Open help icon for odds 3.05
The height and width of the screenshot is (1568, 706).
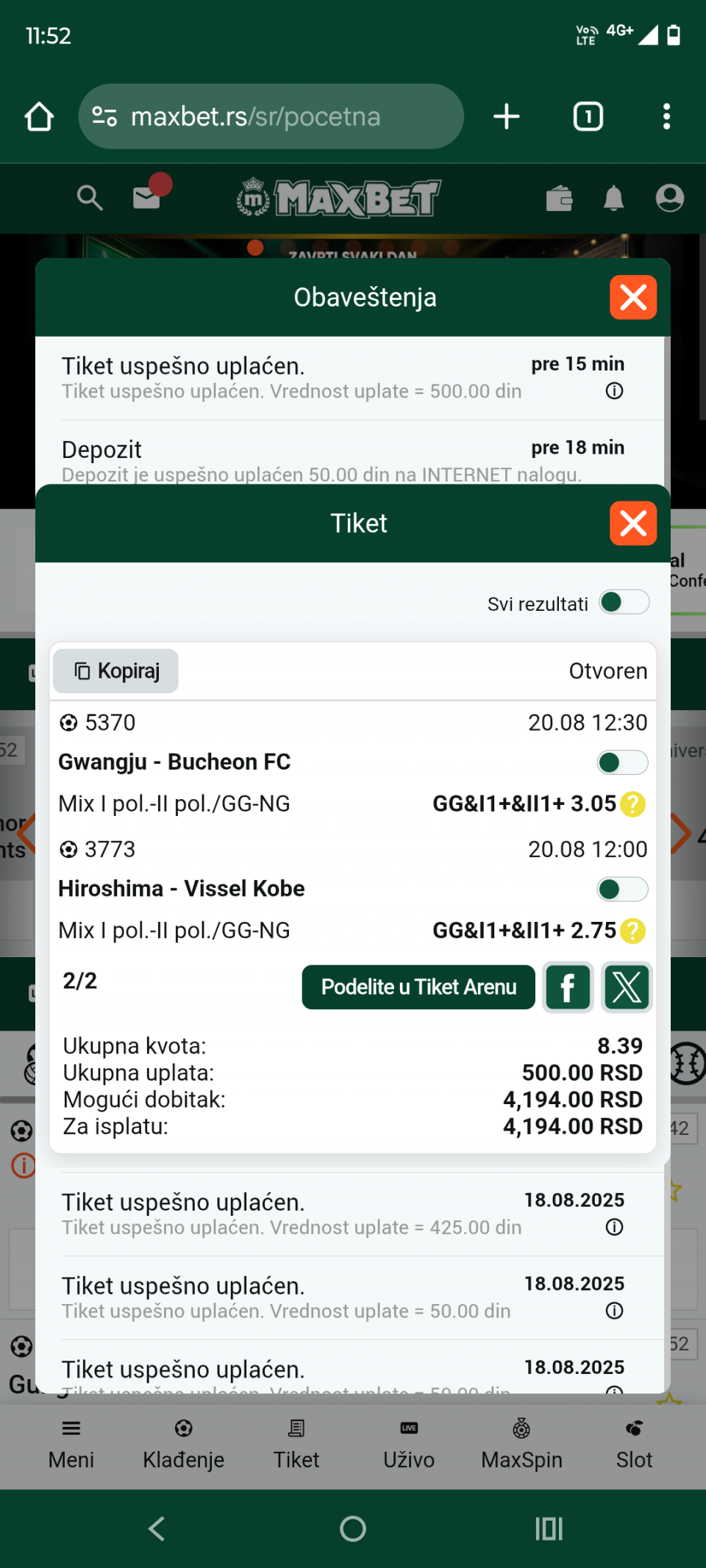pos(632,804)
